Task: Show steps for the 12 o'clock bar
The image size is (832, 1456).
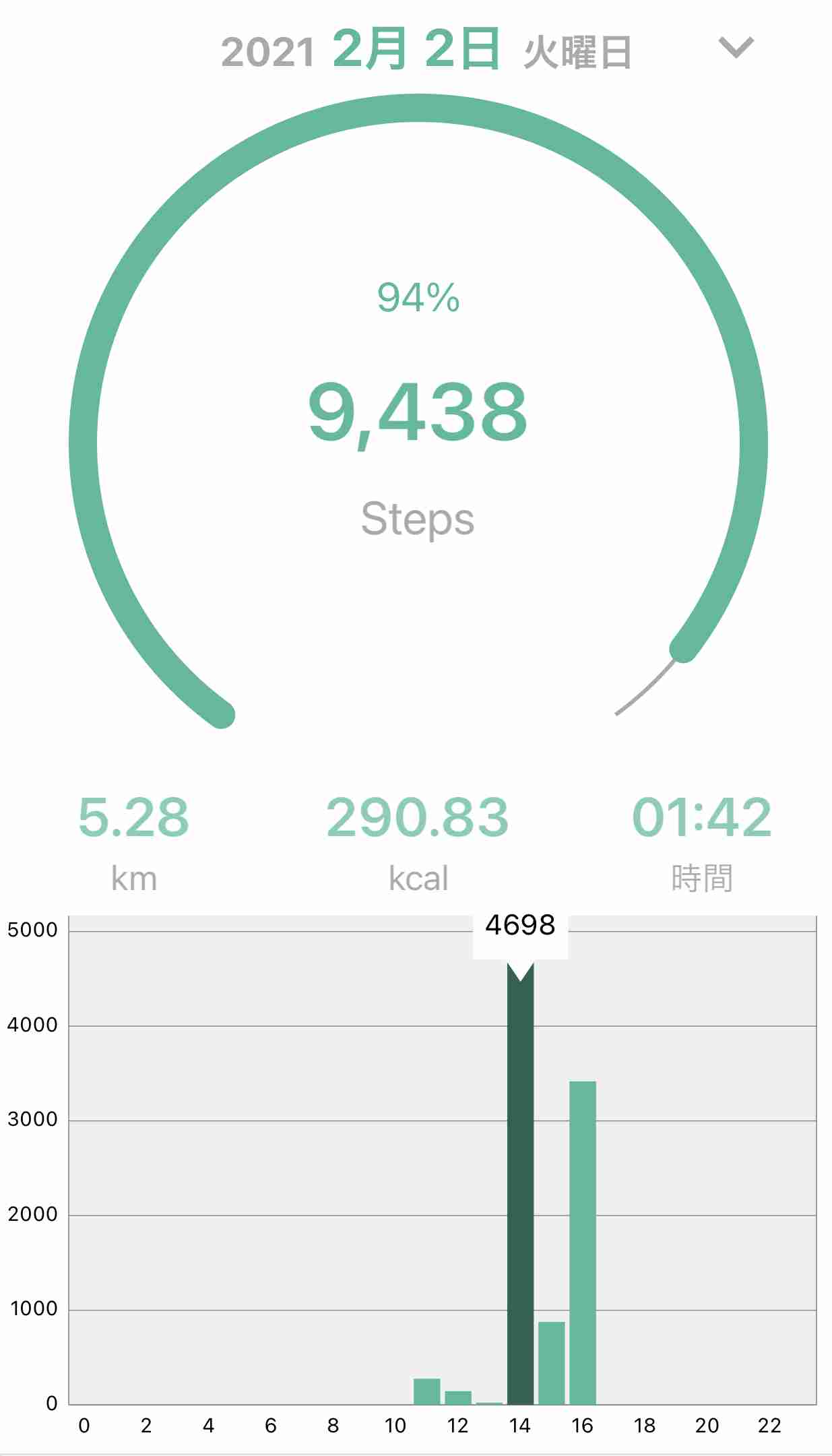Action: pyautogui.click(x=458, y=1397)
